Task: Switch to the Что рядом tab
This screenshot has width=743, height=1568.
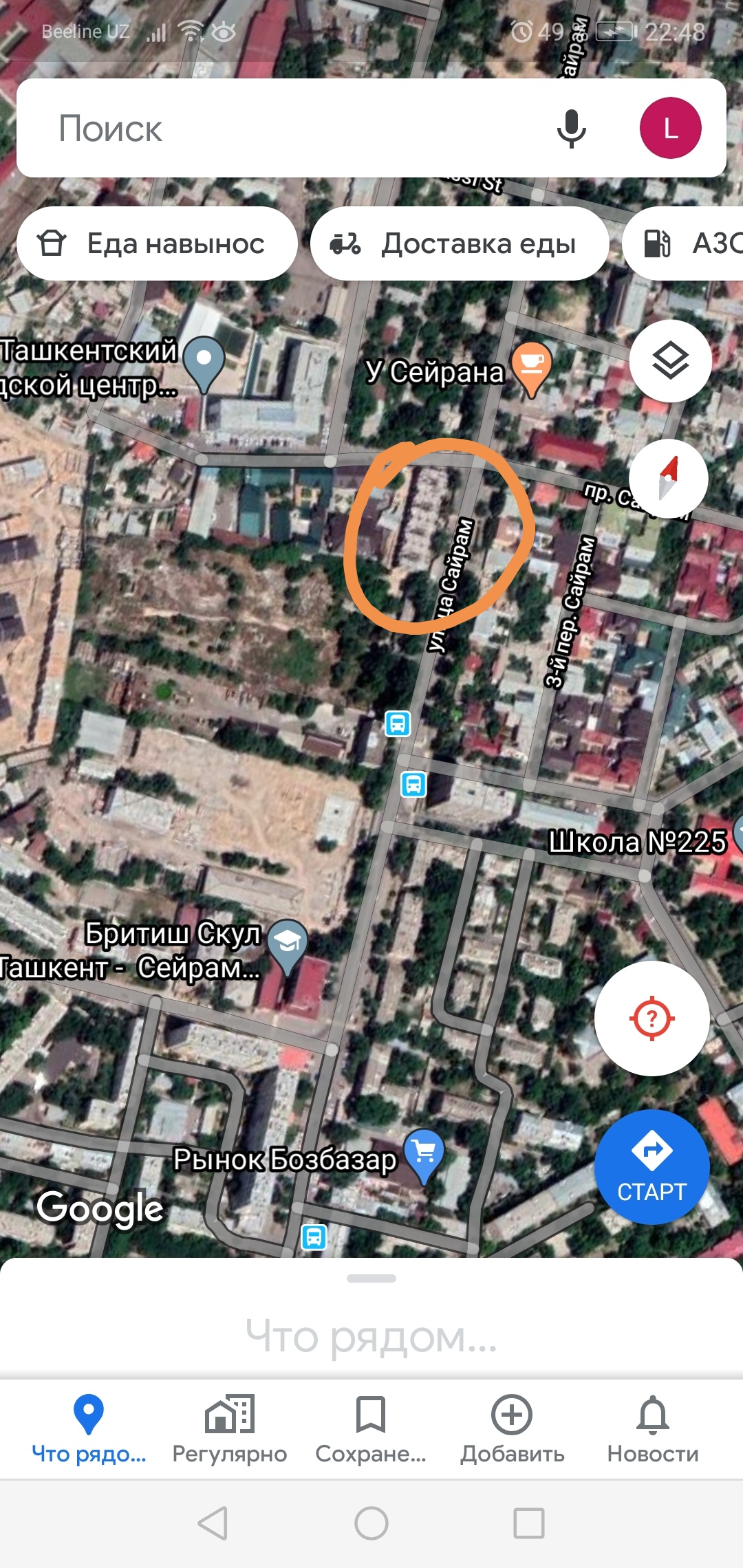Action: click(89, 1428)
